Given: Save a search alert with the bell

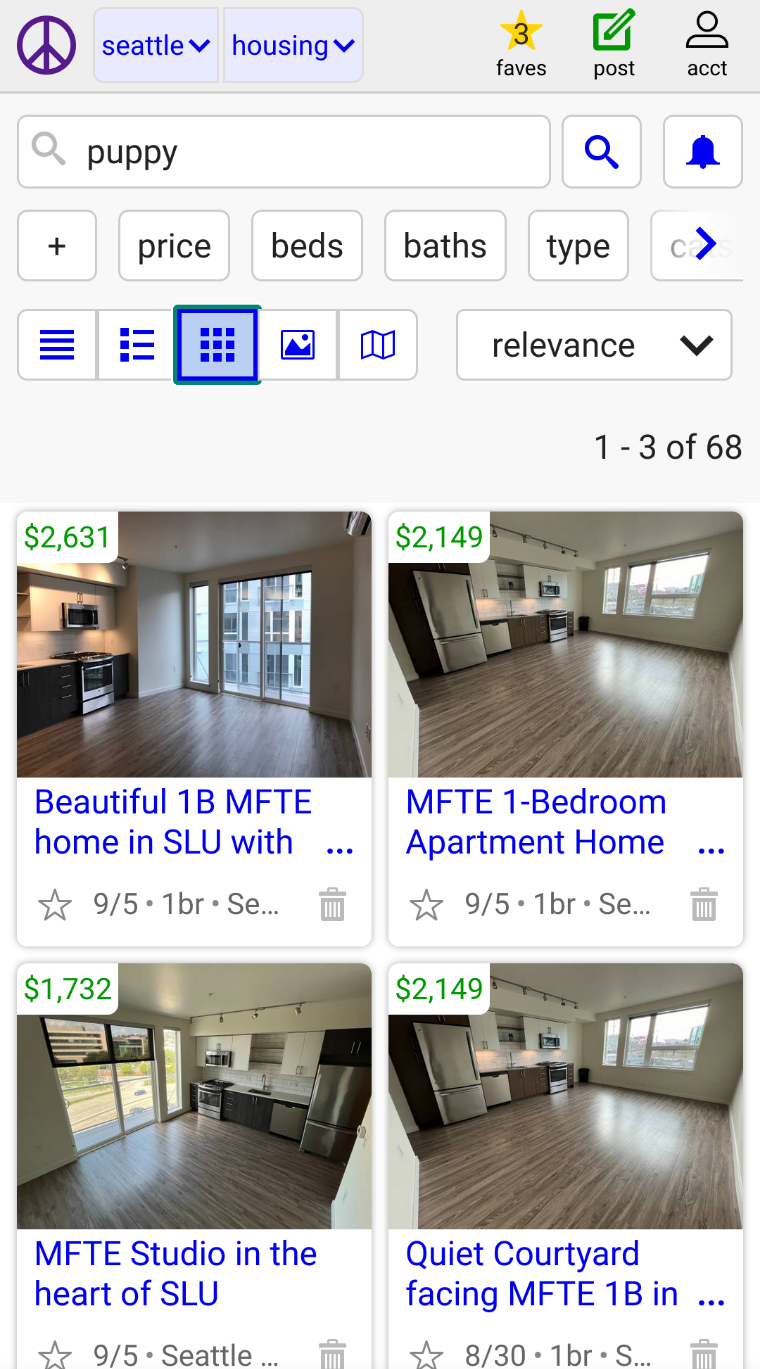Looking at the screenshot, I should click(703, 152).
